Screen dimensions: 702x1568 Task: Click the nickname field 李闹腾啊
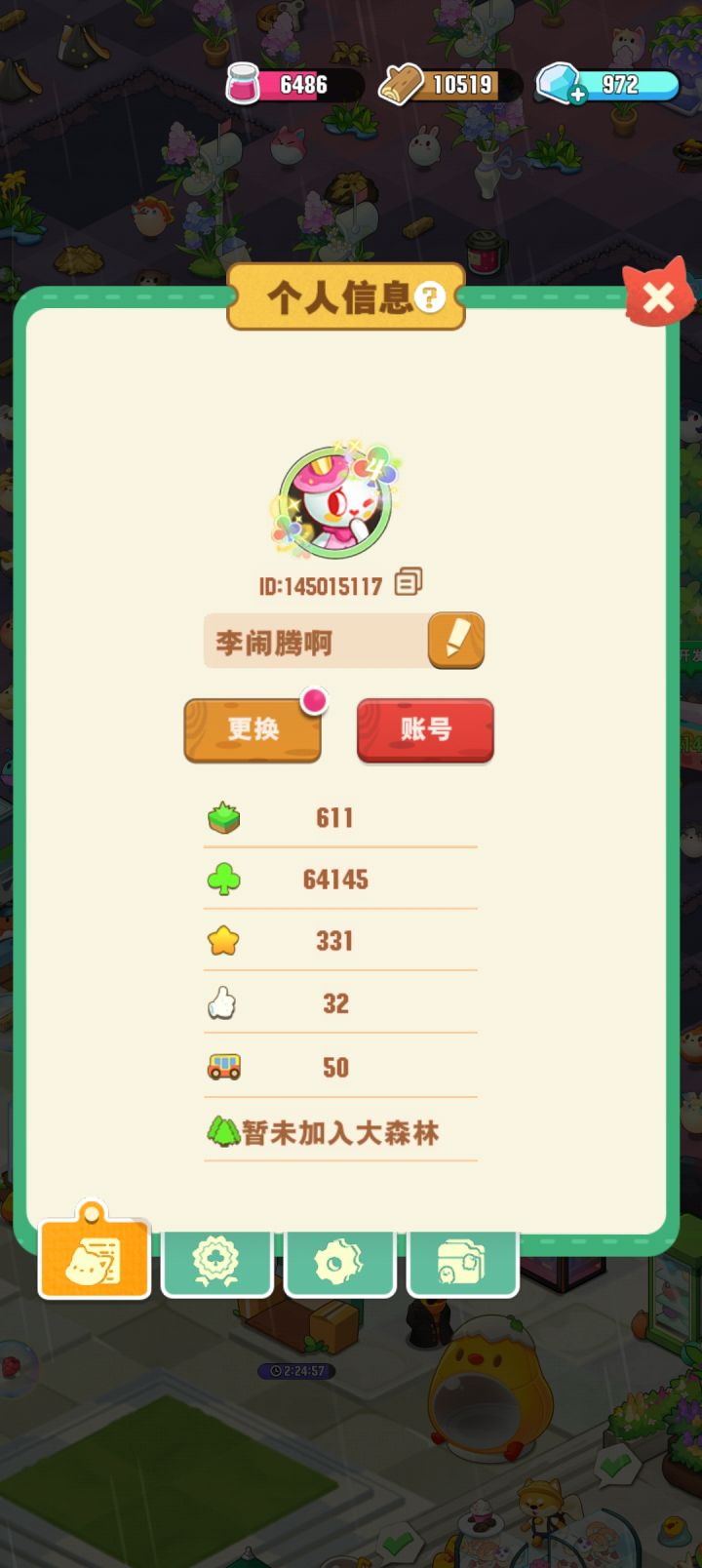pos(292,641)
